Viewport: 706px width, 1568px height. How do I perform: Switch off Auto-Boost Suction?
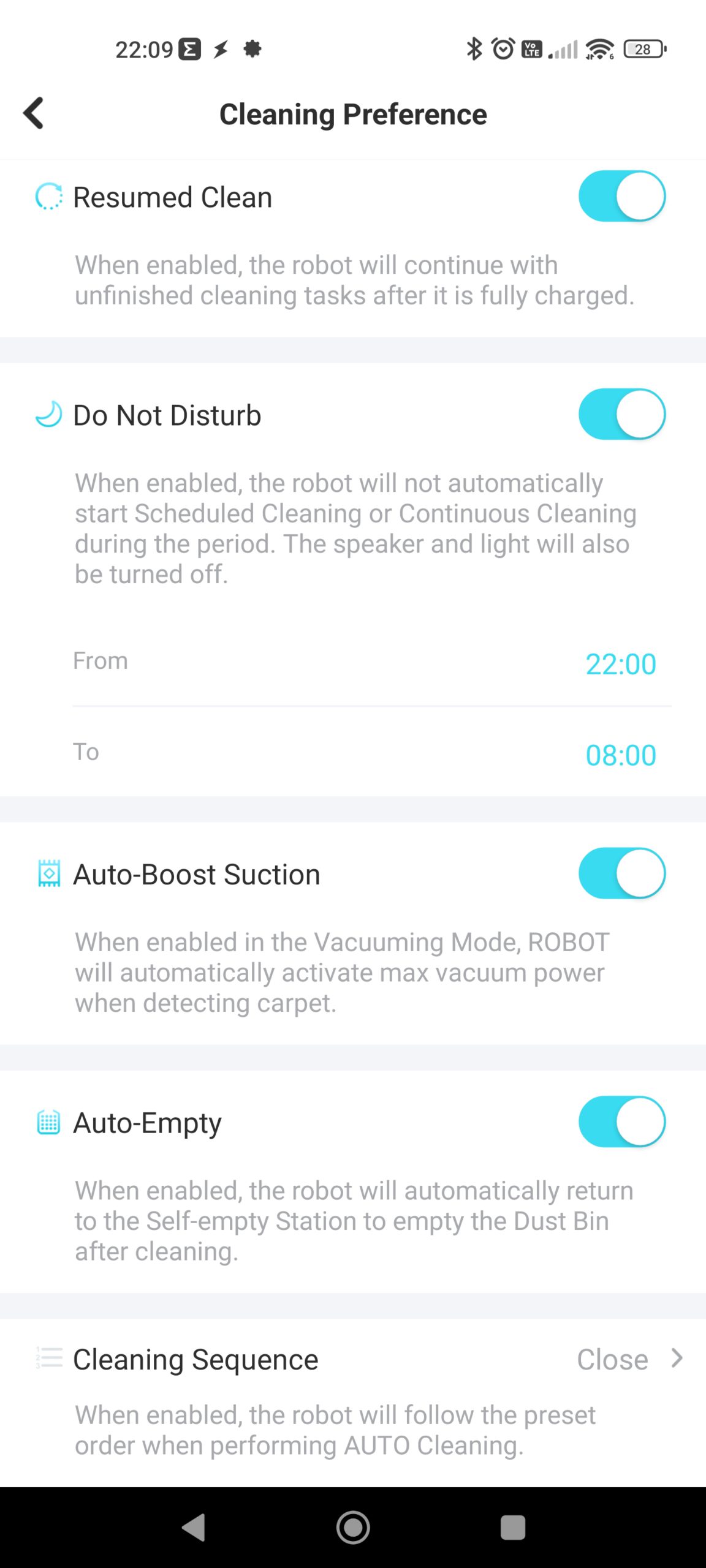click(x=621, y=873)
